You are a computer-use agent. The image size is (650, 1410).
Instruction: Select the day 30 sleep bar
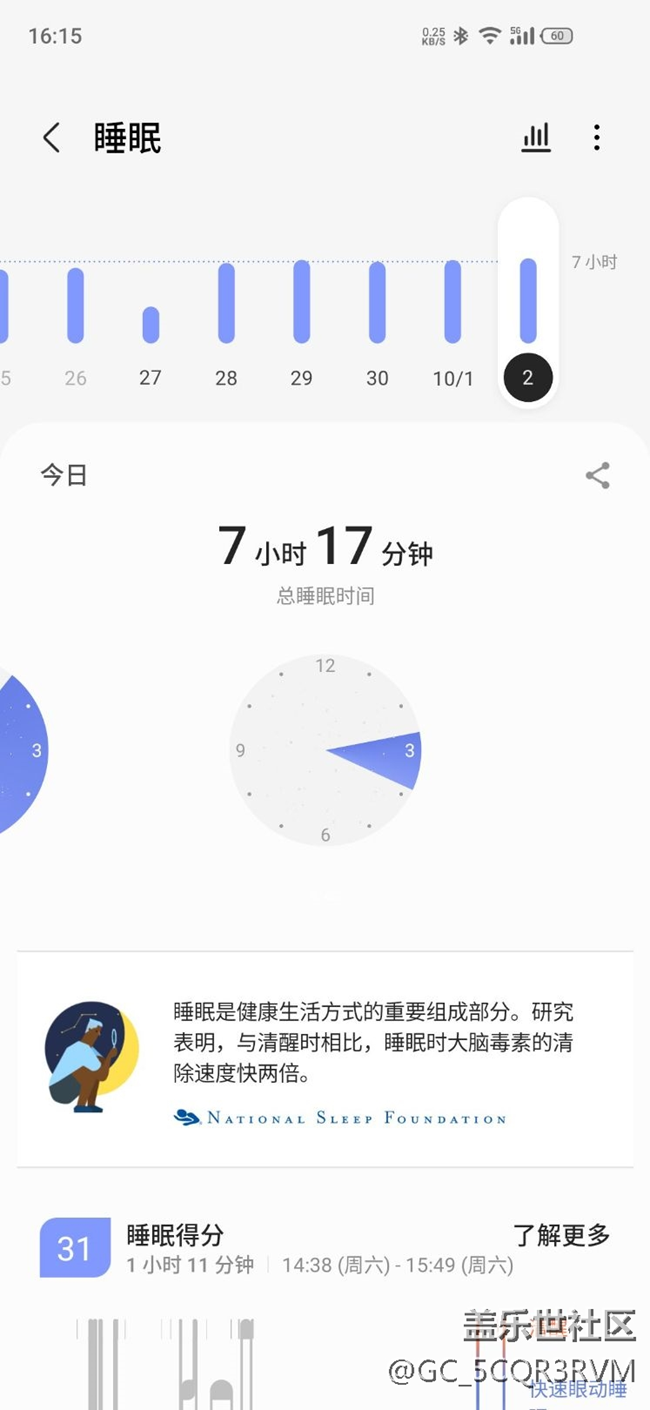[x=377, y=302]
